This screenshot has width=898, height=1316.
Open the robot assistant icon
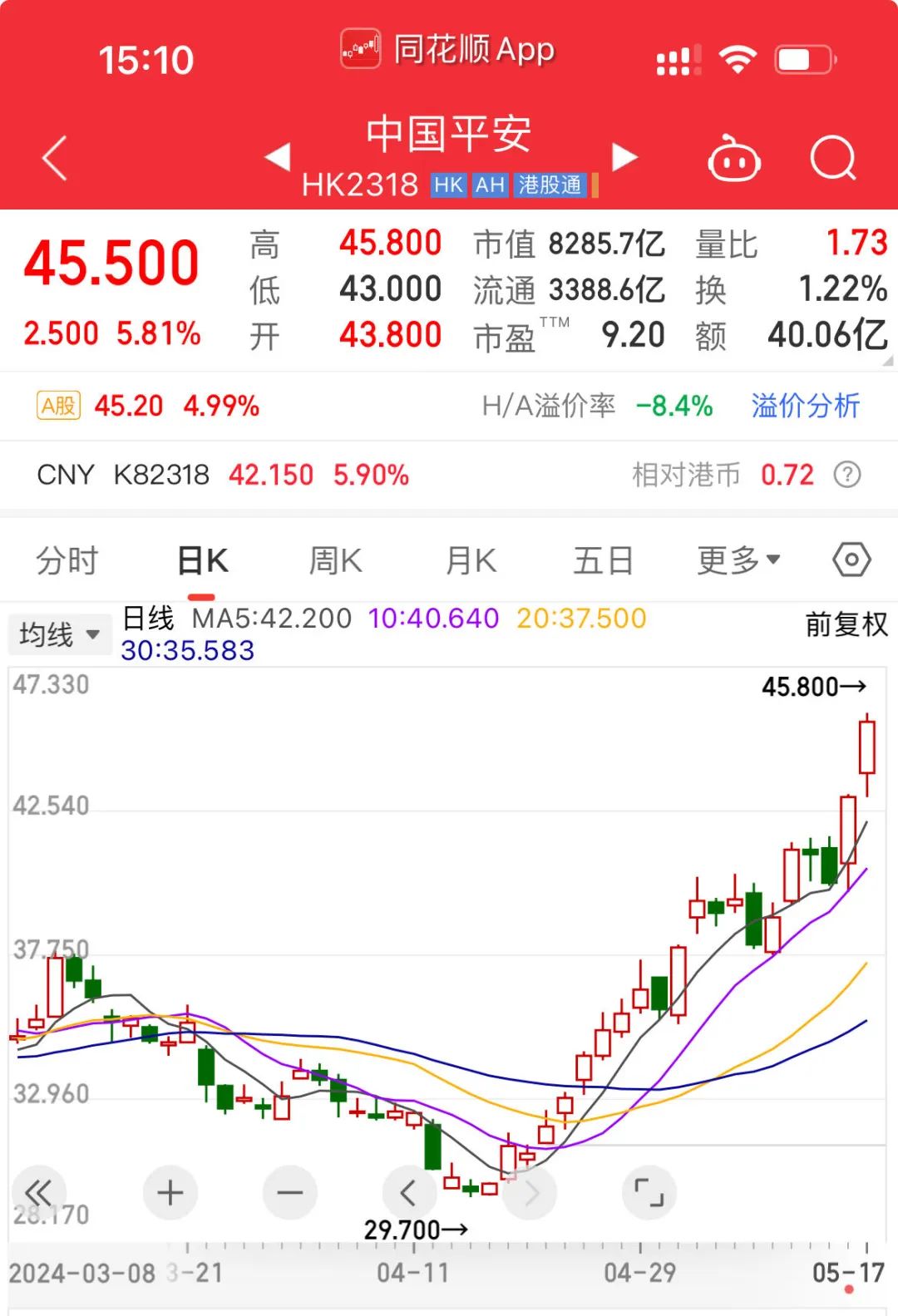(x=733, y=158)
